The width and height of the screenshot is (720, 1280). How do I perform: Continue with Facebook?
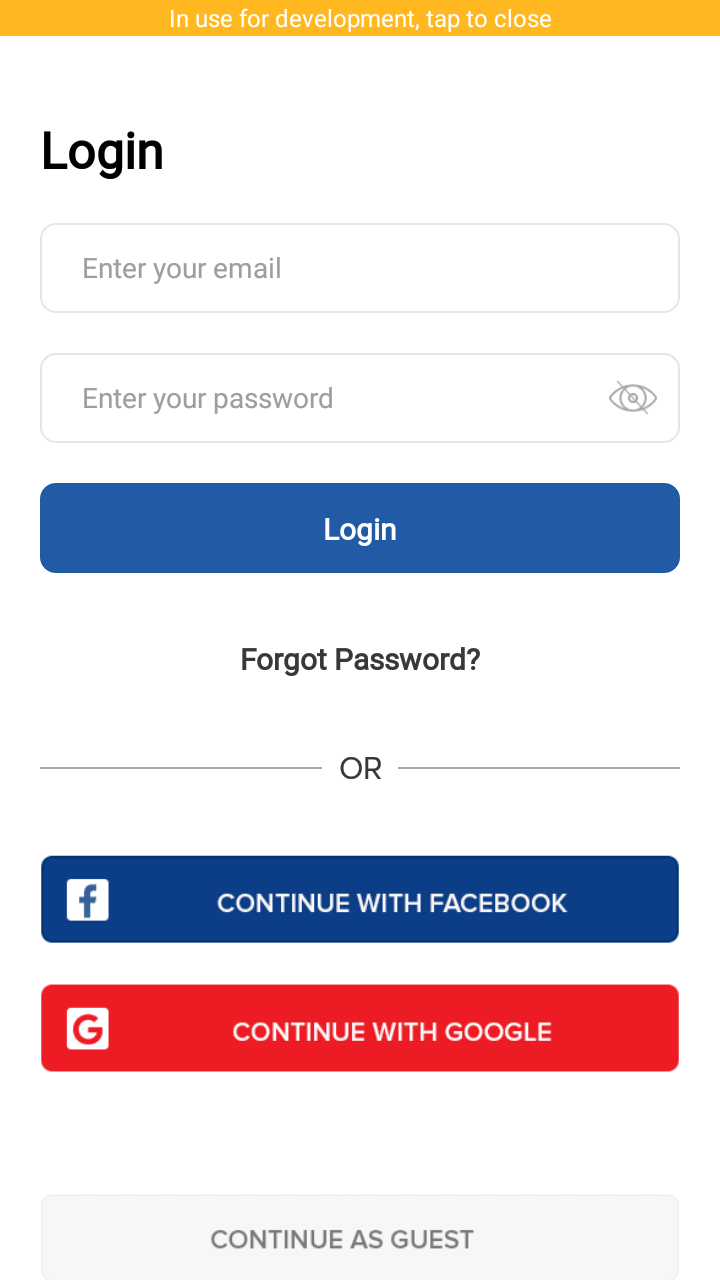pos(360,899)
